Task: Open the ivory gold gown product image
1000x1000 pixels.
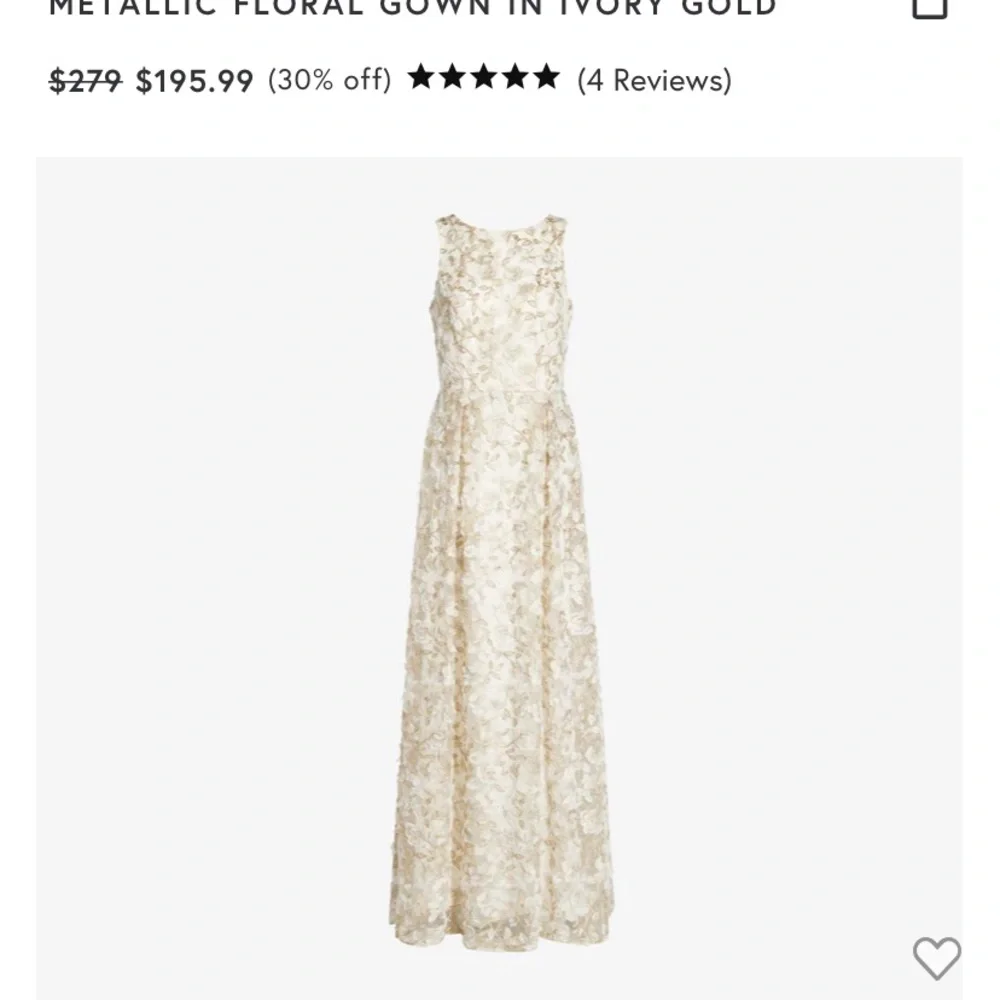Action: click(500, 580)
